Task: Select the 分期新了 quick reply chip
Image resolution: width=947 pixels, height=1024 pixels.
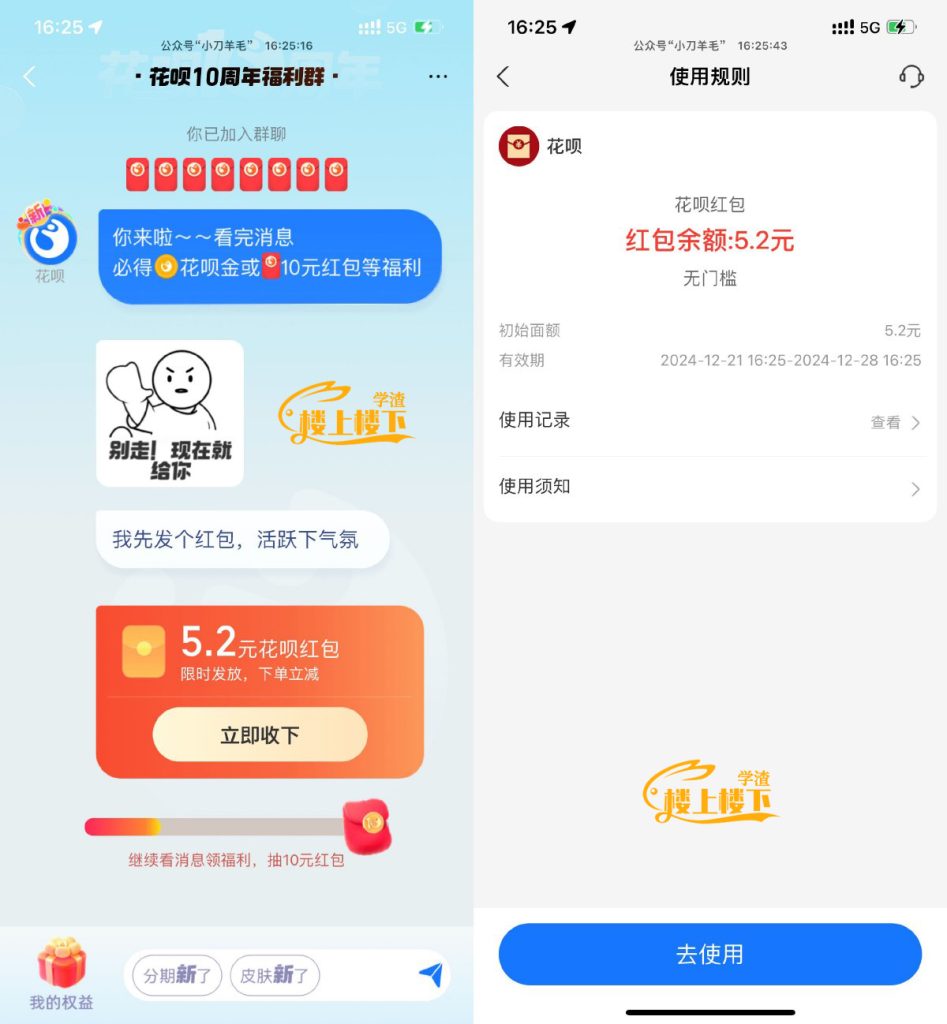Action: (x=177, y=975)
